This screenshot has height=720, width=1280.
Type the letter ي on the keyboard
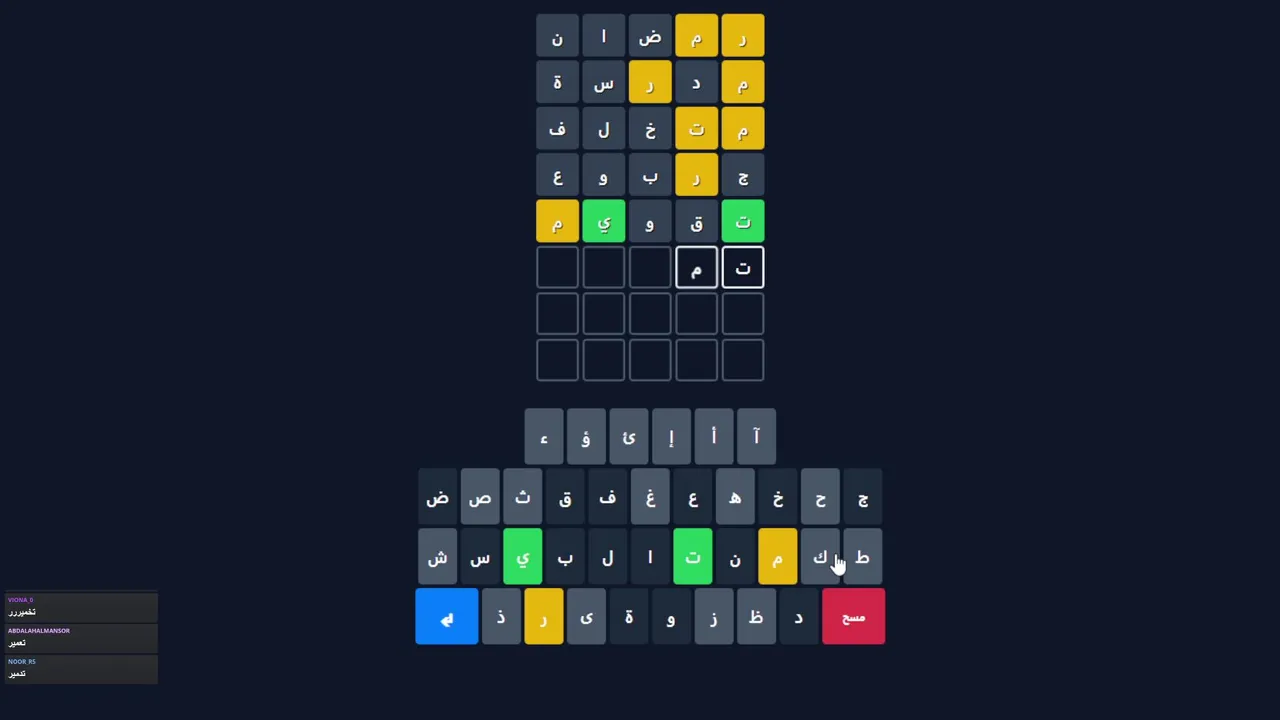[522, 557]
